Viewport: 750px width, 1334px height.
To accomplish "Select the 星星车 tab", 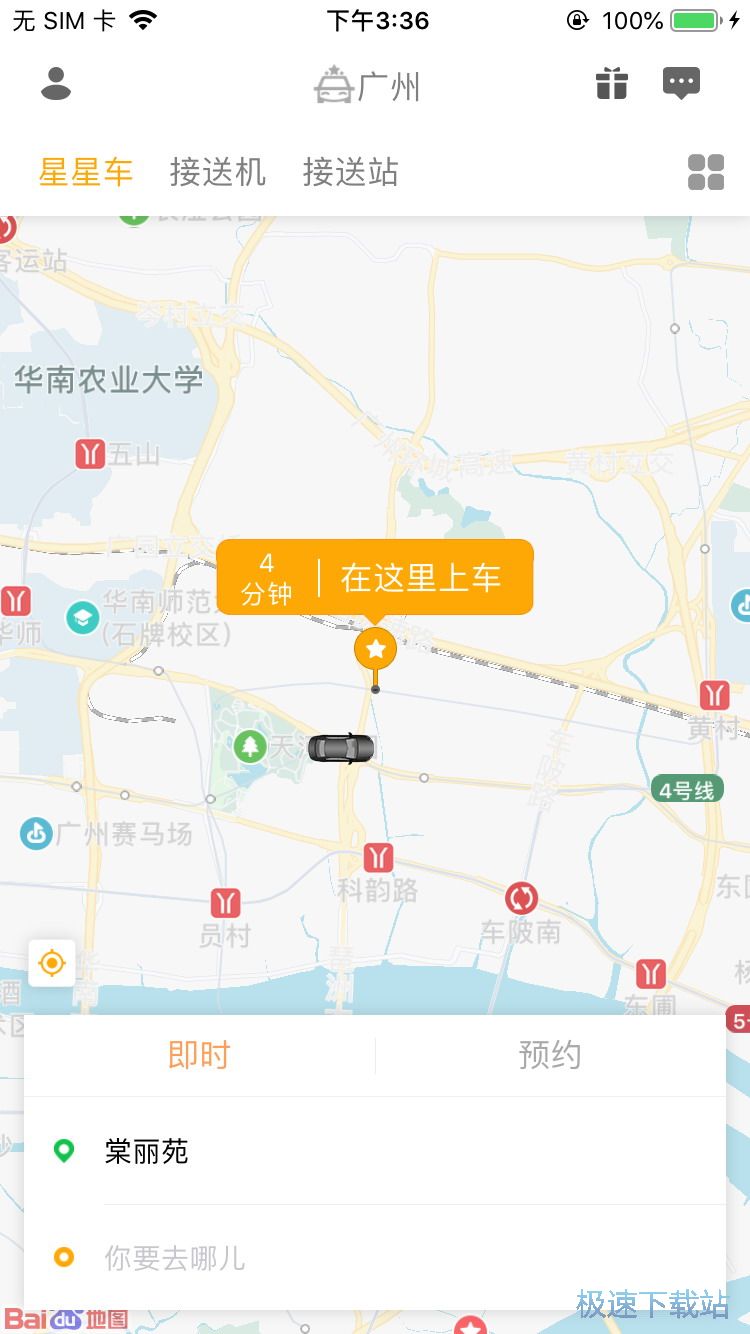I will (86, 172).
